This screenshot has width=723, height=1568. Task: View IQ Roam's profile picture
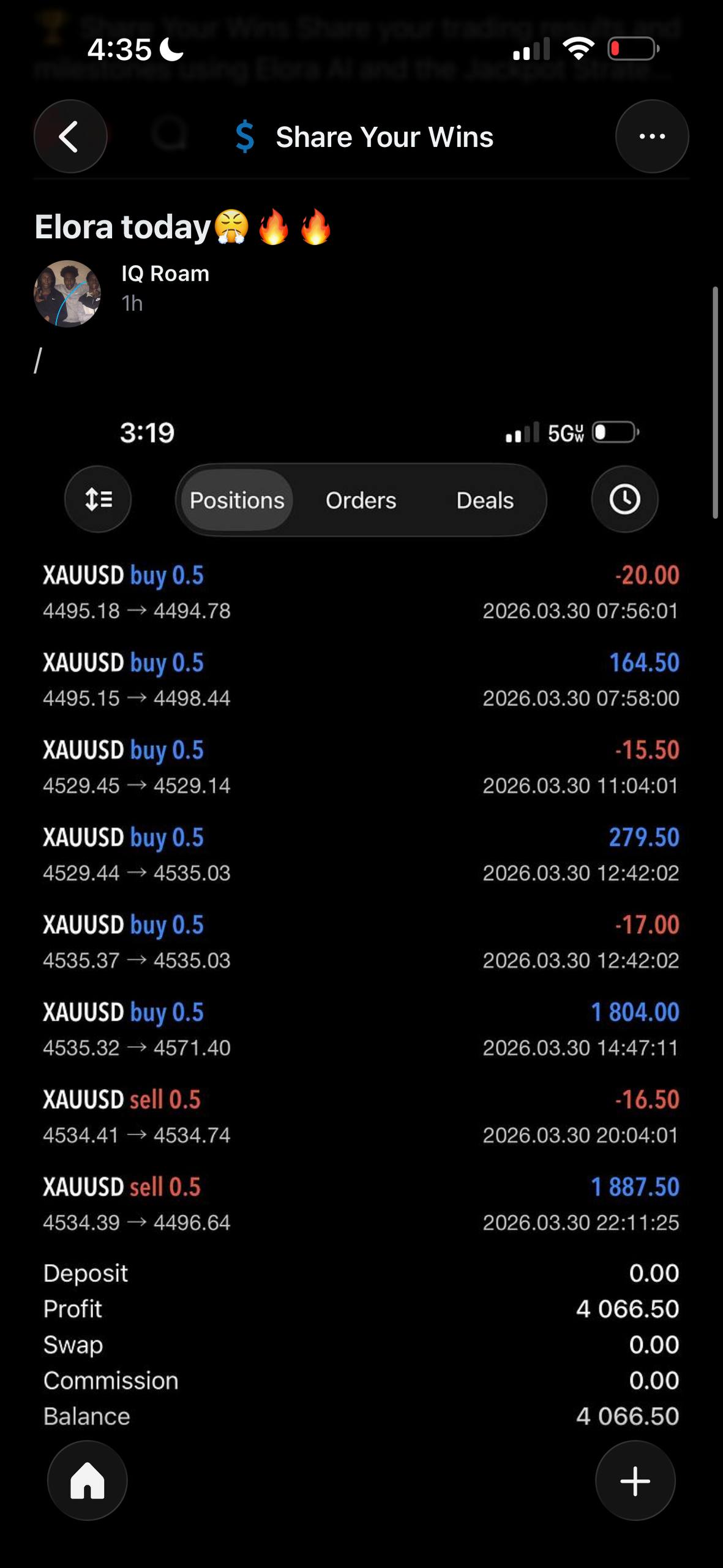click(x=67, y=293)
